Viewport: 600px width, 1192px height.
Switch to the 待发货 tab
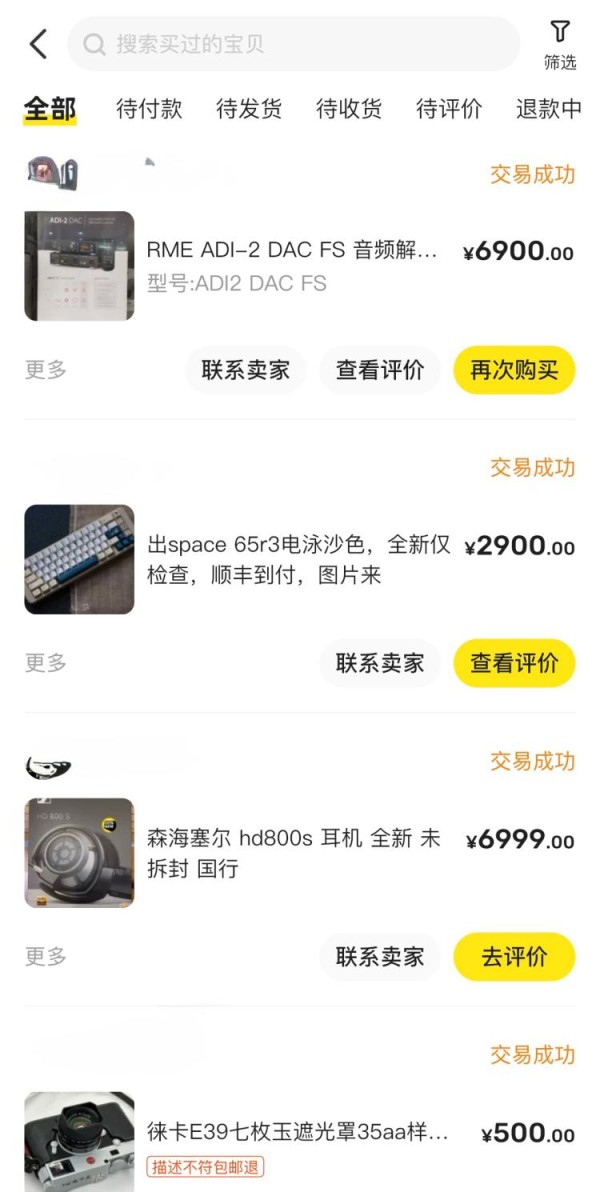(x=249, y=109)
